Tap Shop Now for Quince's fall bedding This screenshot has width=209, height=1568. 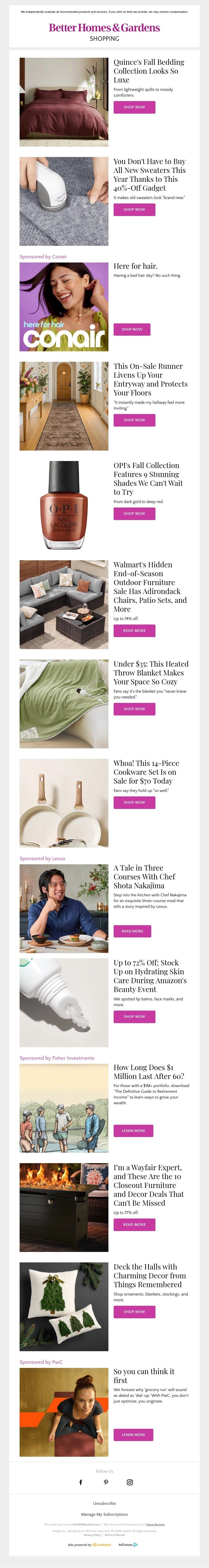coord(134,107)
